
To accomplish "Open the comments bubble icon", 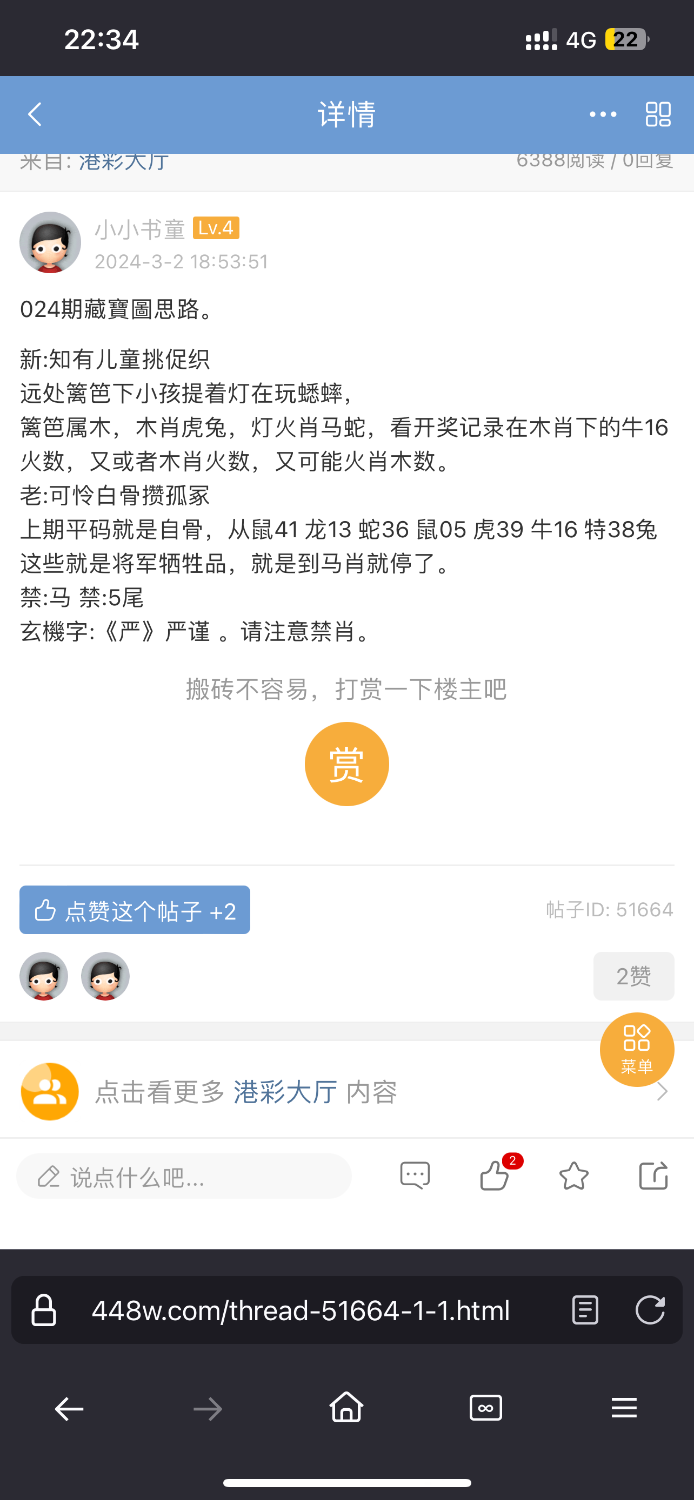I will 415,1175.
